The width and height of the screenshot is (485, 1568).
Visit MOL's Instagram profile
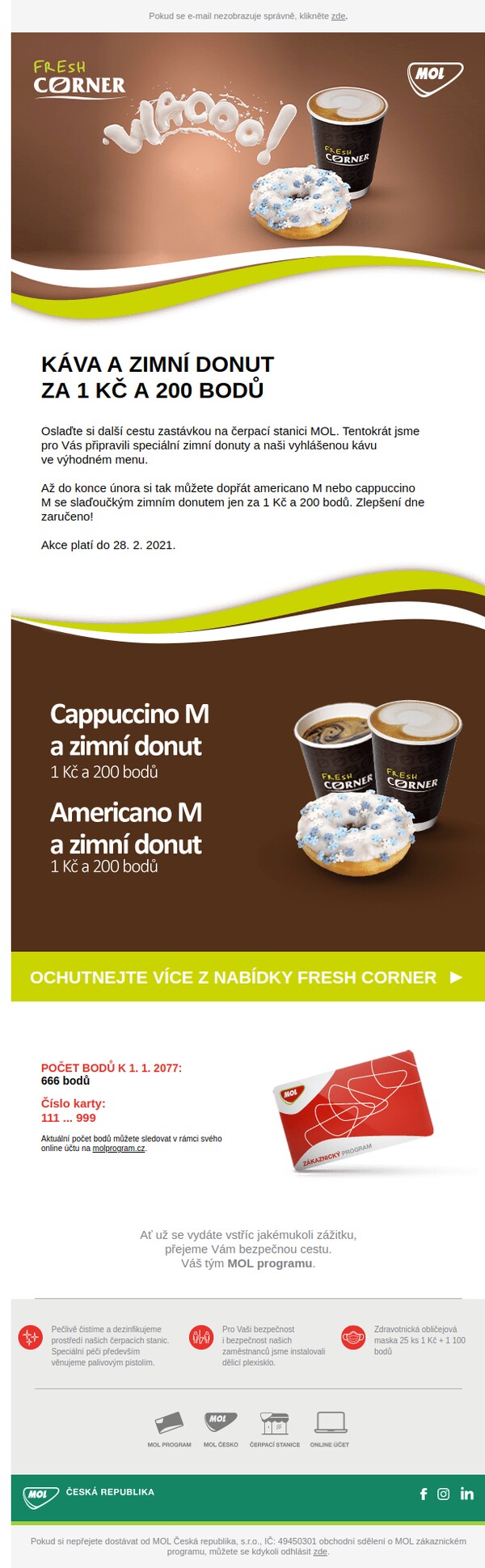(x=444, y=1494)
